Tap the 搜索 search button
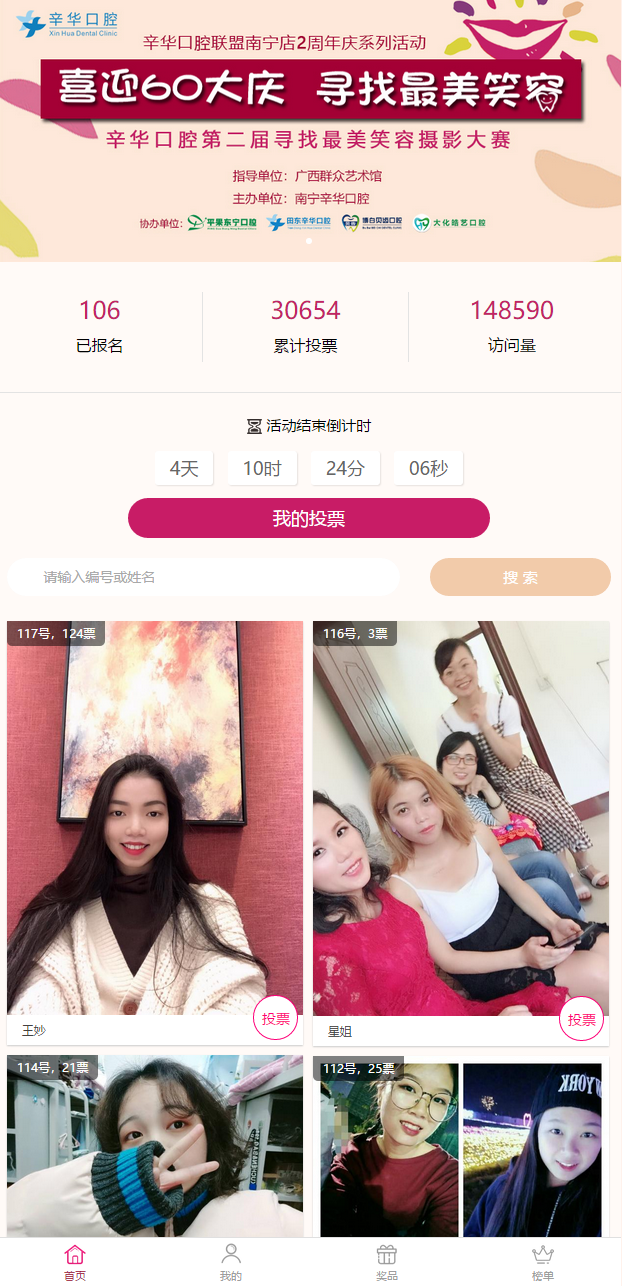The image size is (622, 1286). tap(520, 577)
